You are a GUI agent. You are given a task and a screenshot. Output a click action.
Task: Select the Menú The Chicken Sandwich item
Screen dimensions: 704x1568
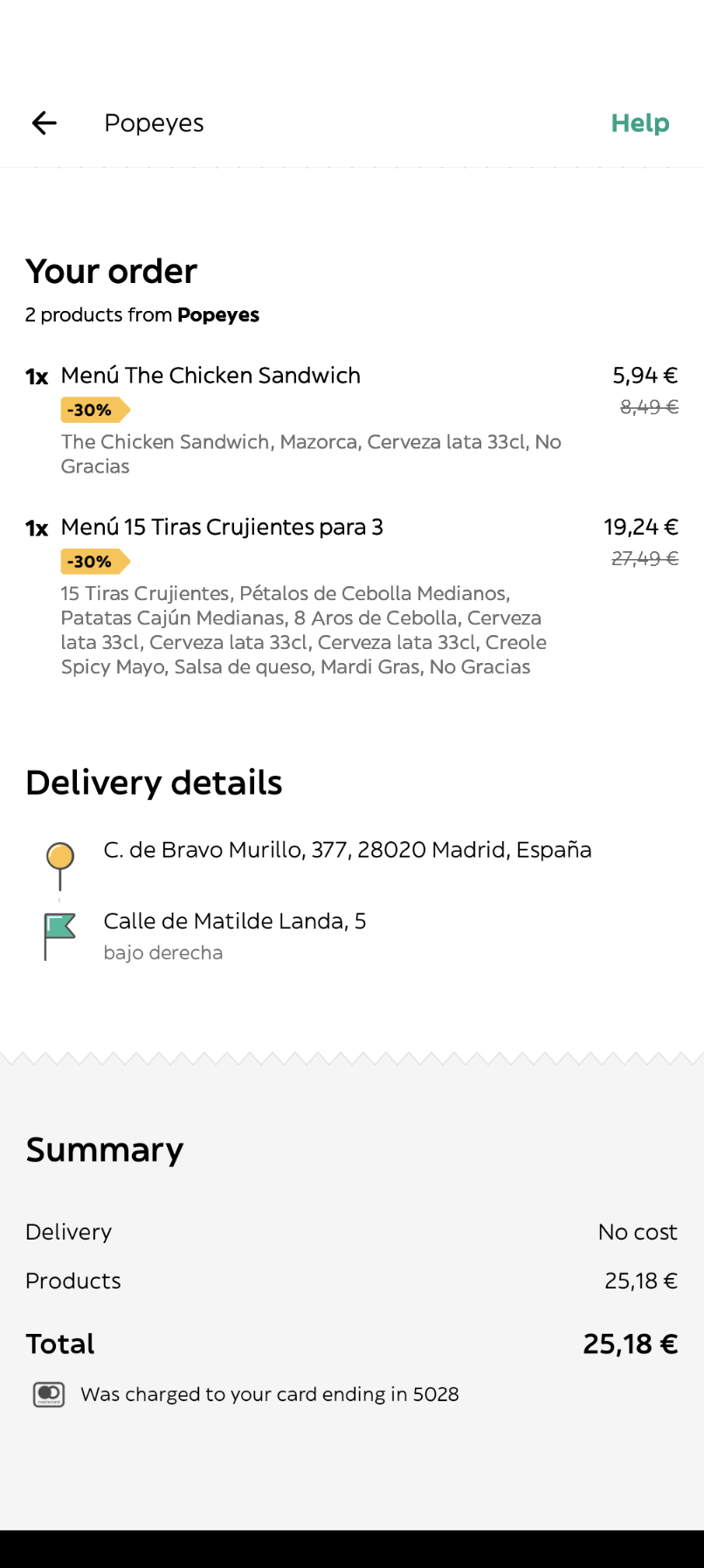pos(210,375)
